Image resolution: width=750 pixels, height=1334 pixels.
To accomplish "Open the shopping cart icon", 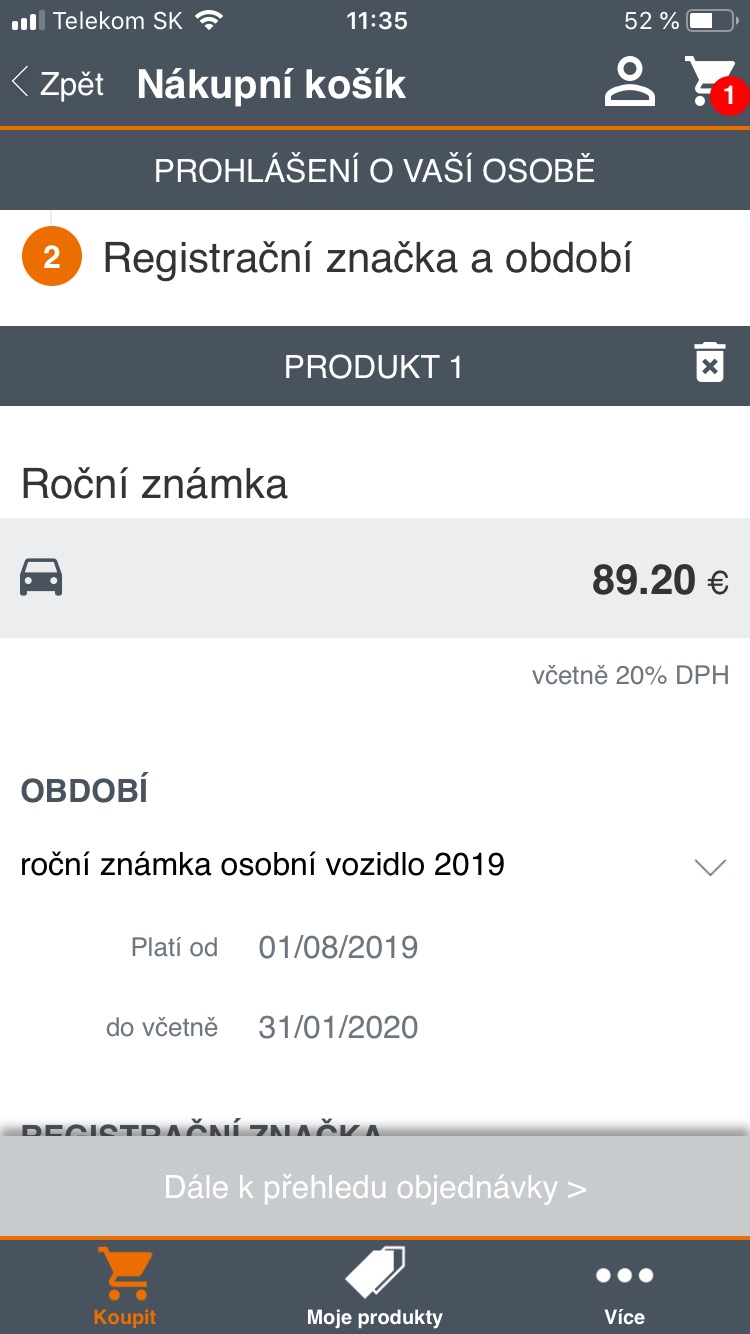I will coord(713,83).
